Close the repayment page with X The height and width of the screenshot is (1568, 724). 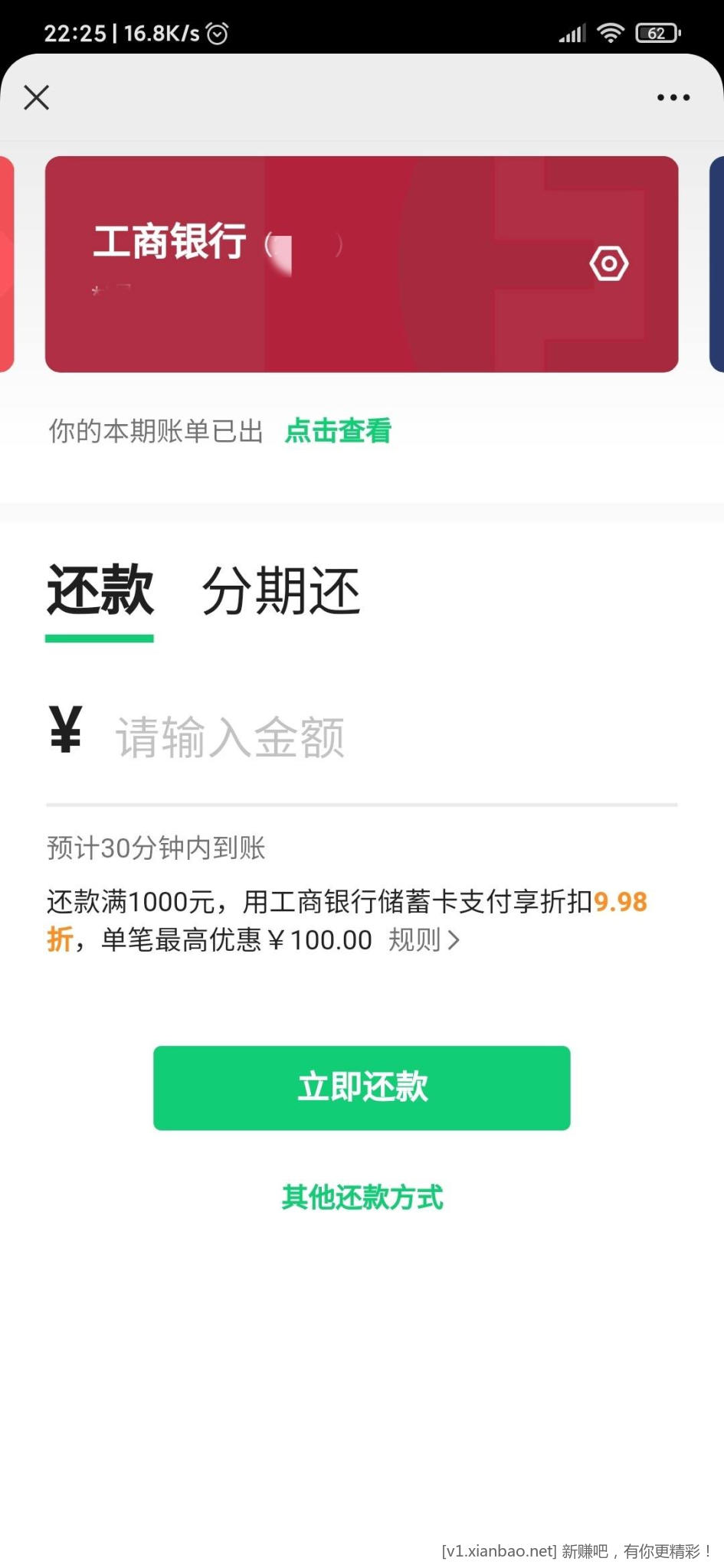click(36, 97)
